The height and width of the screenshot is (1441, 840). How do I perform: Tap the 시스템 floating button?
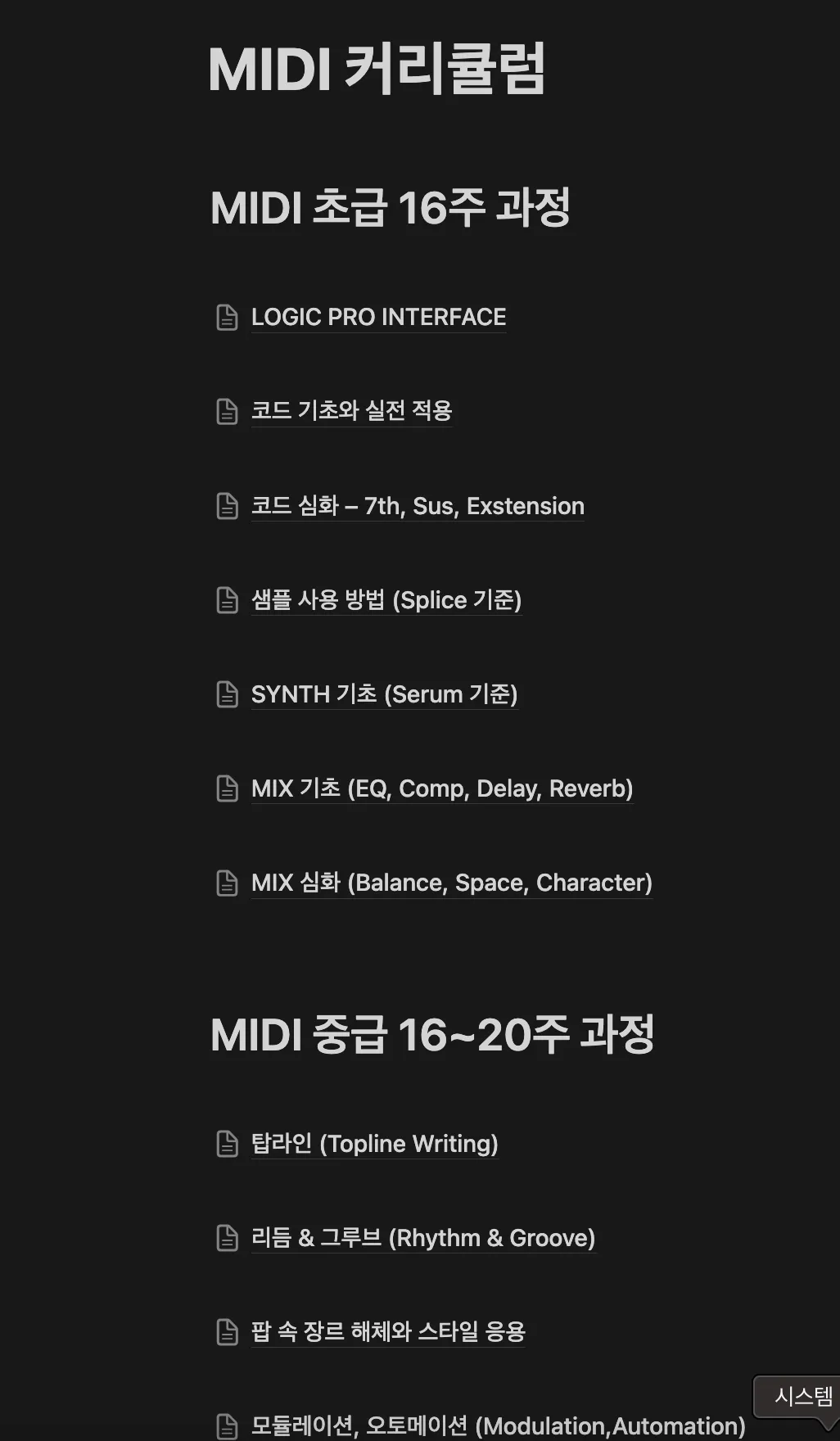point(802,1396)
